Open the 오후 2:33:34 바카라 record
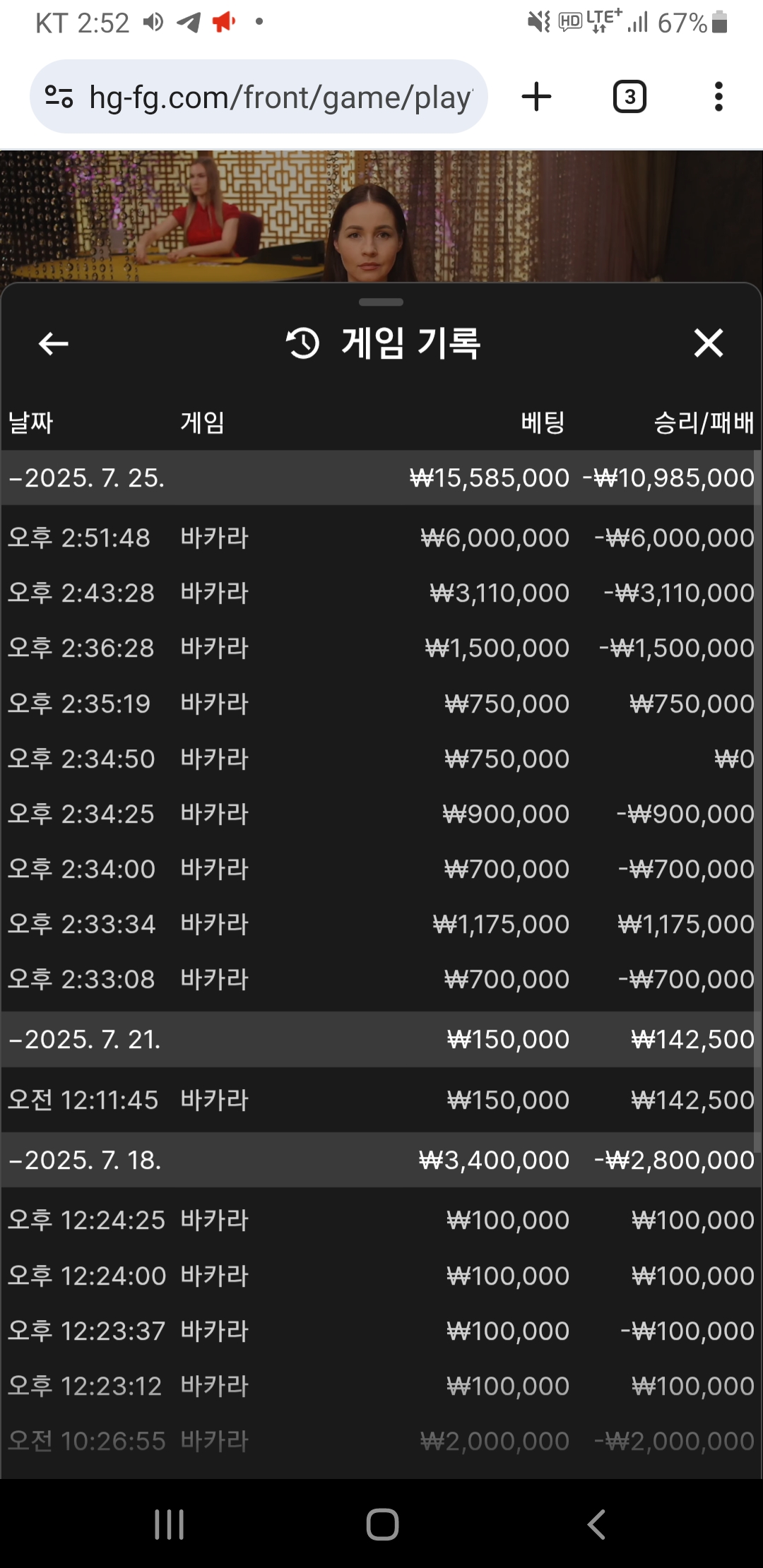This screenshot has height=1568, width=763. [380, 924]
